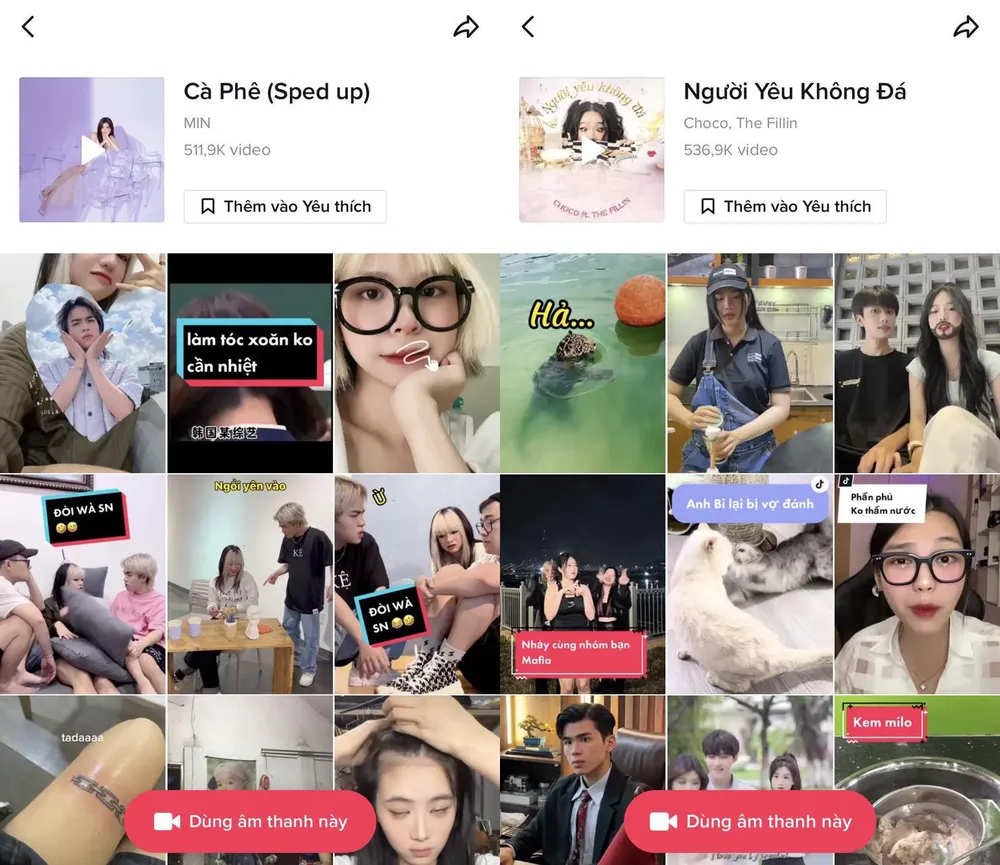This screenshot has width=1000, height=865.
Task: Share the Cà Phê (Sped up) sound
Action: [466, 27]
